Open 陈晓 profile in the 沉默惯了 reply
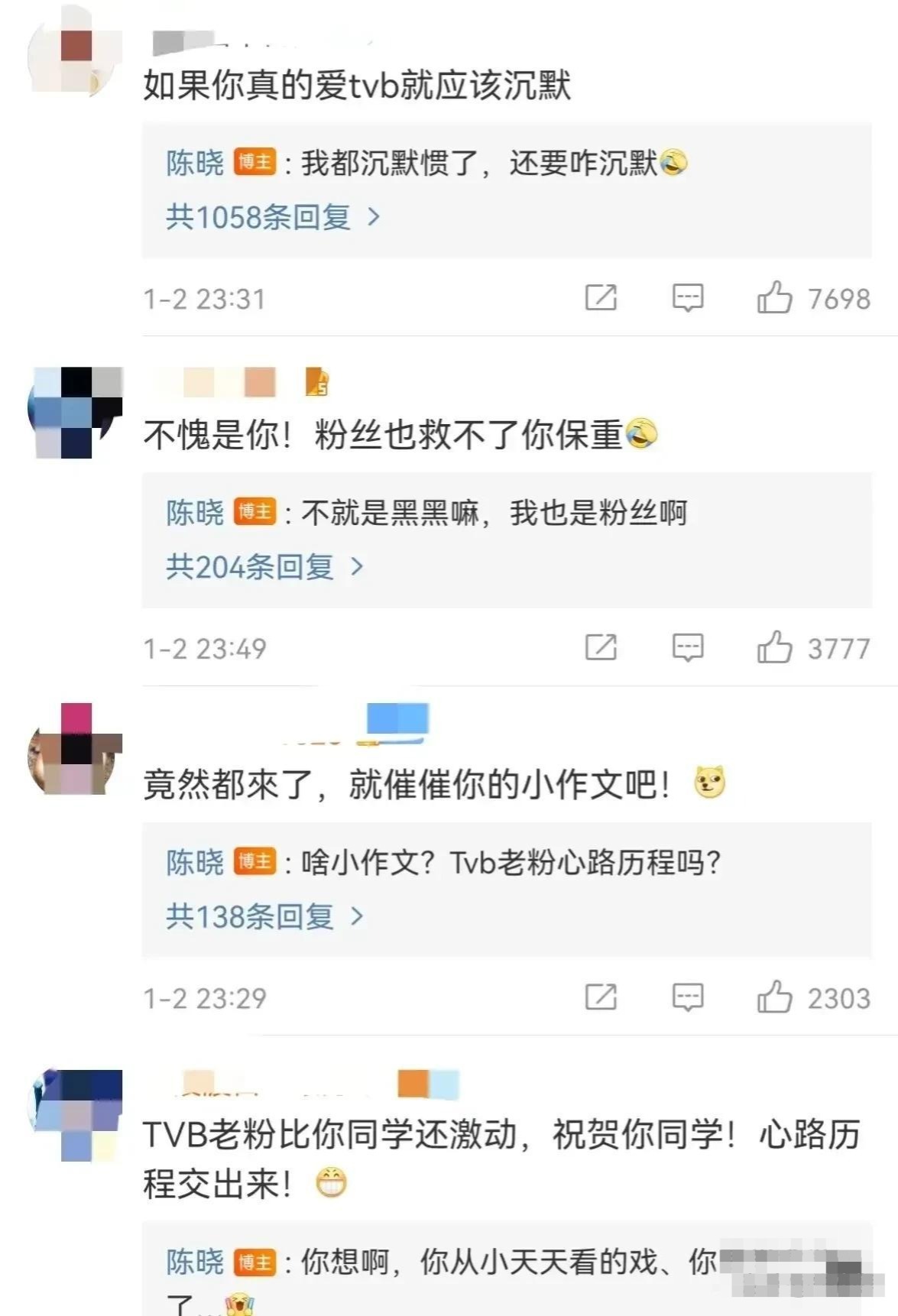This screenshot has height=1316, width=898. tap(195, 163)
